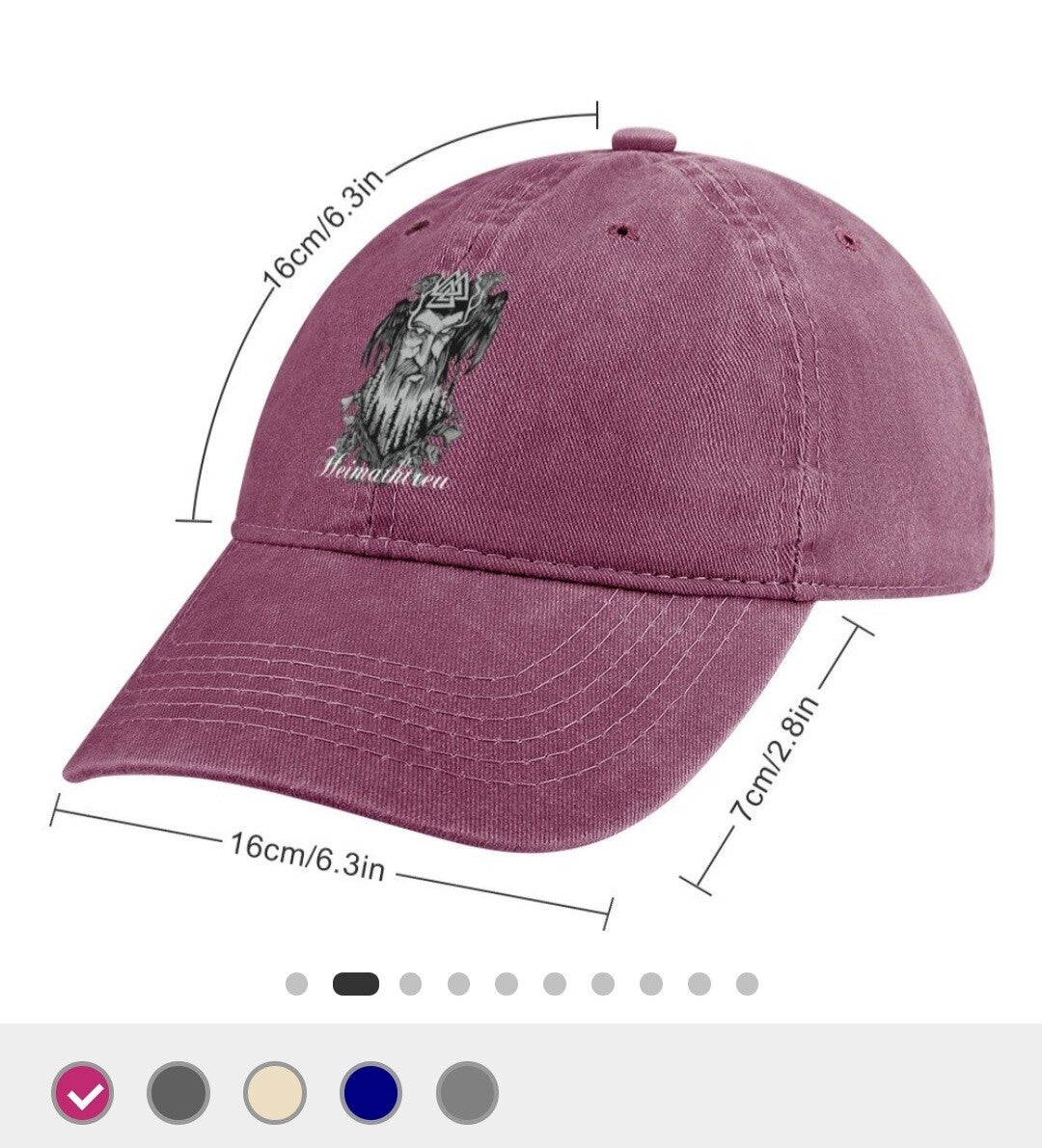
Task: Jump to the last image page dot
Action: coord(747,984)
